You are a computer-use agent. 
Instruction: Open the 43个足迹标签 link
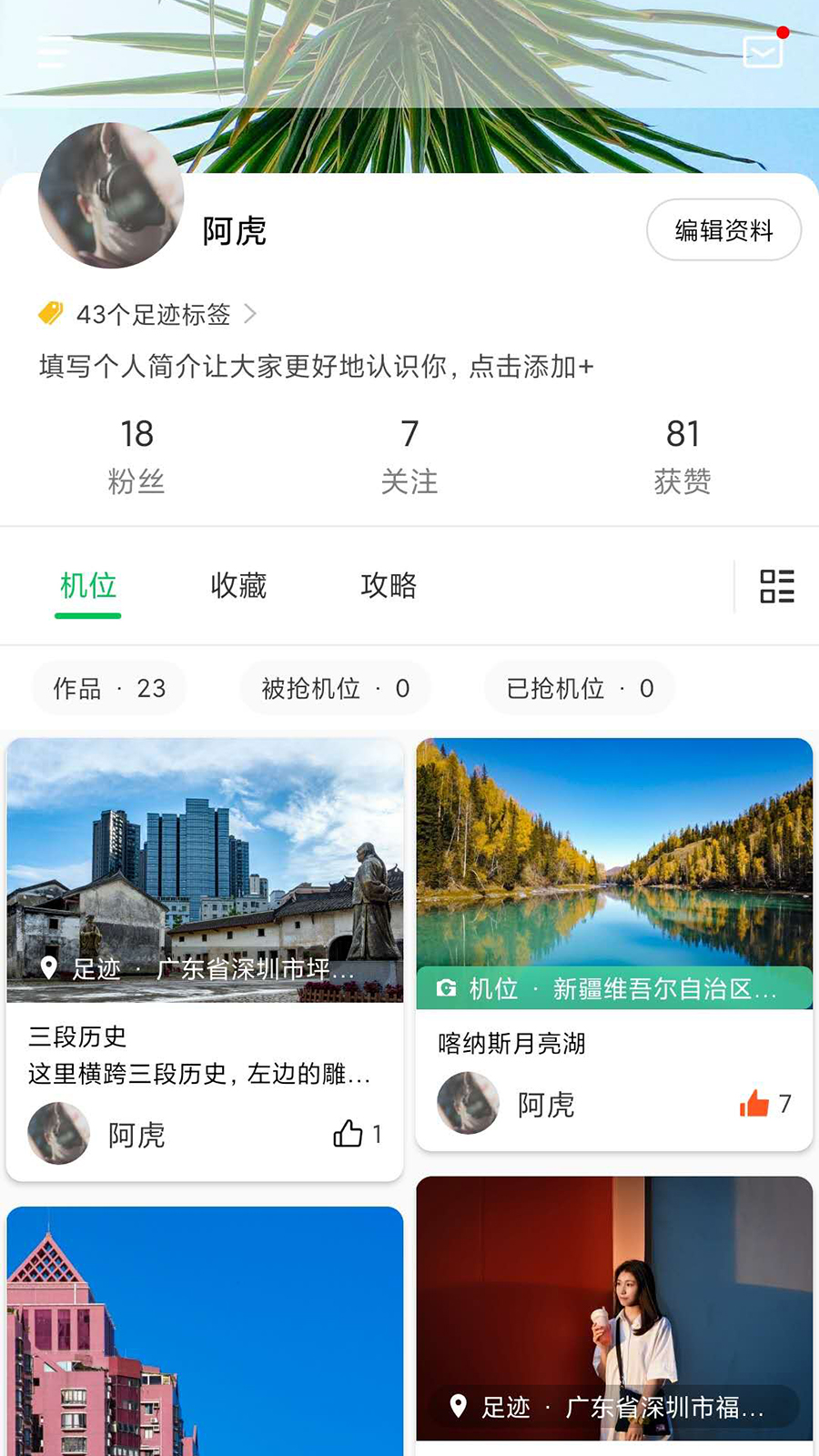pyautogui.click(x=148, y=315)
